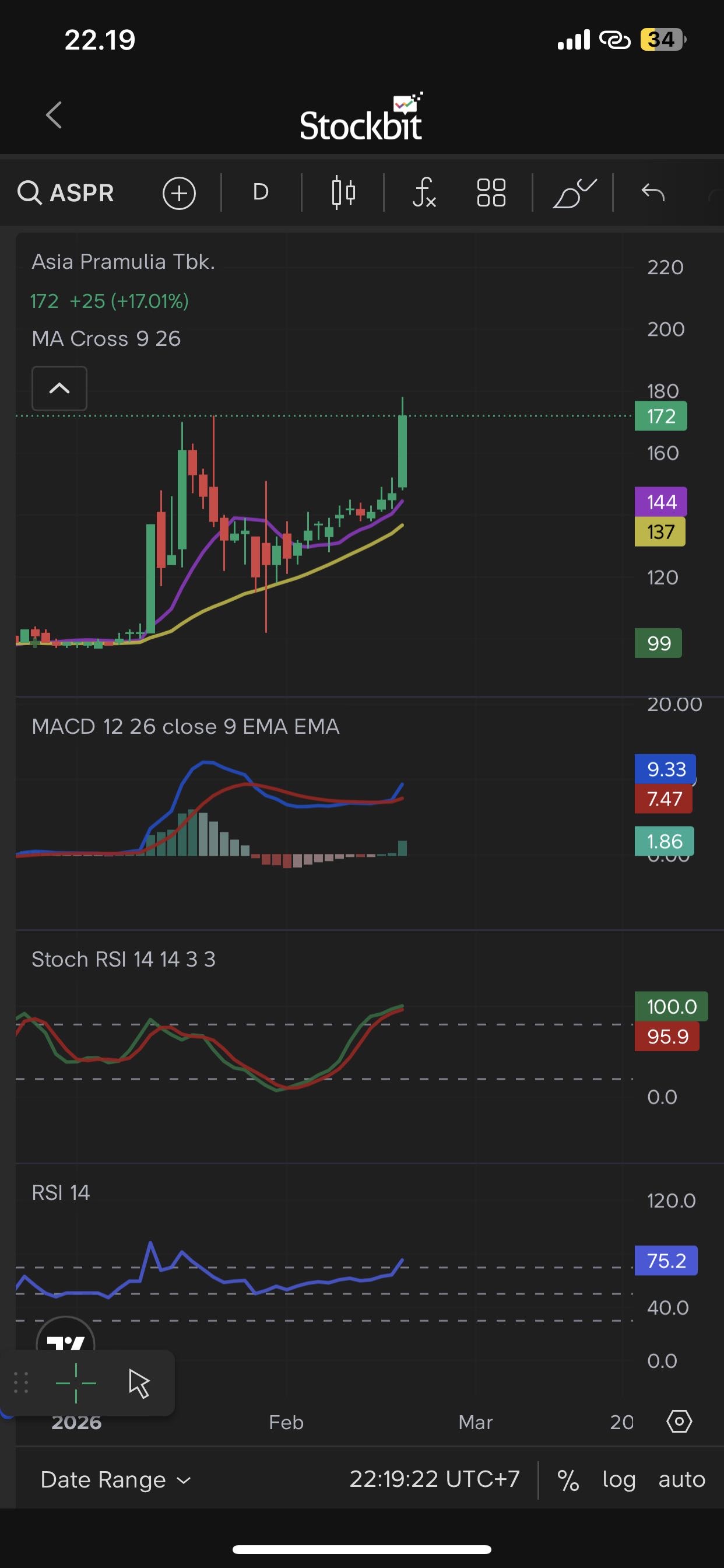Toggle the log scale
Screen dimensions: 724x1568
point(618,1480)
